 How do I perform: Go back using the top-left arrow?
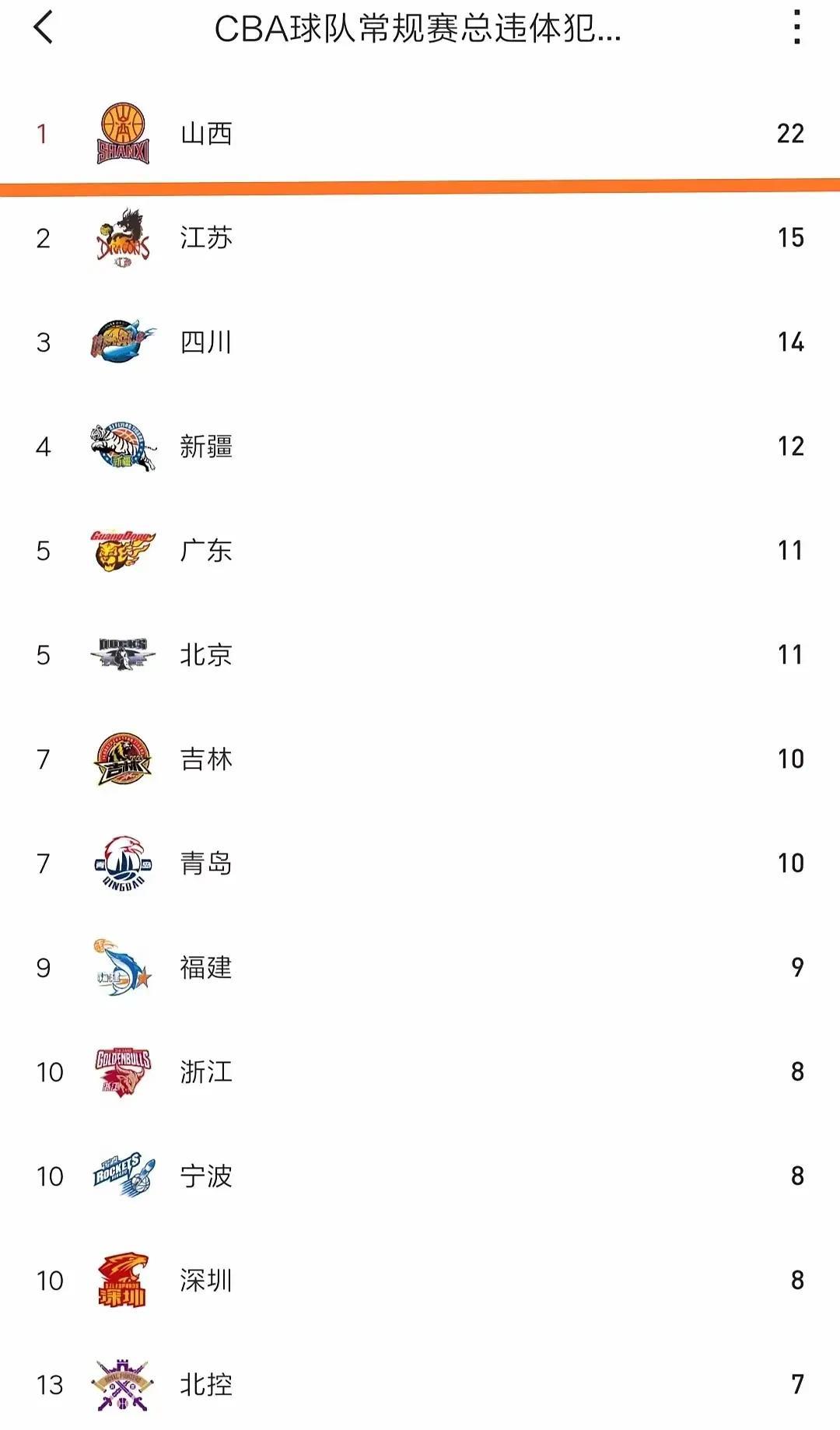(44, 28)
